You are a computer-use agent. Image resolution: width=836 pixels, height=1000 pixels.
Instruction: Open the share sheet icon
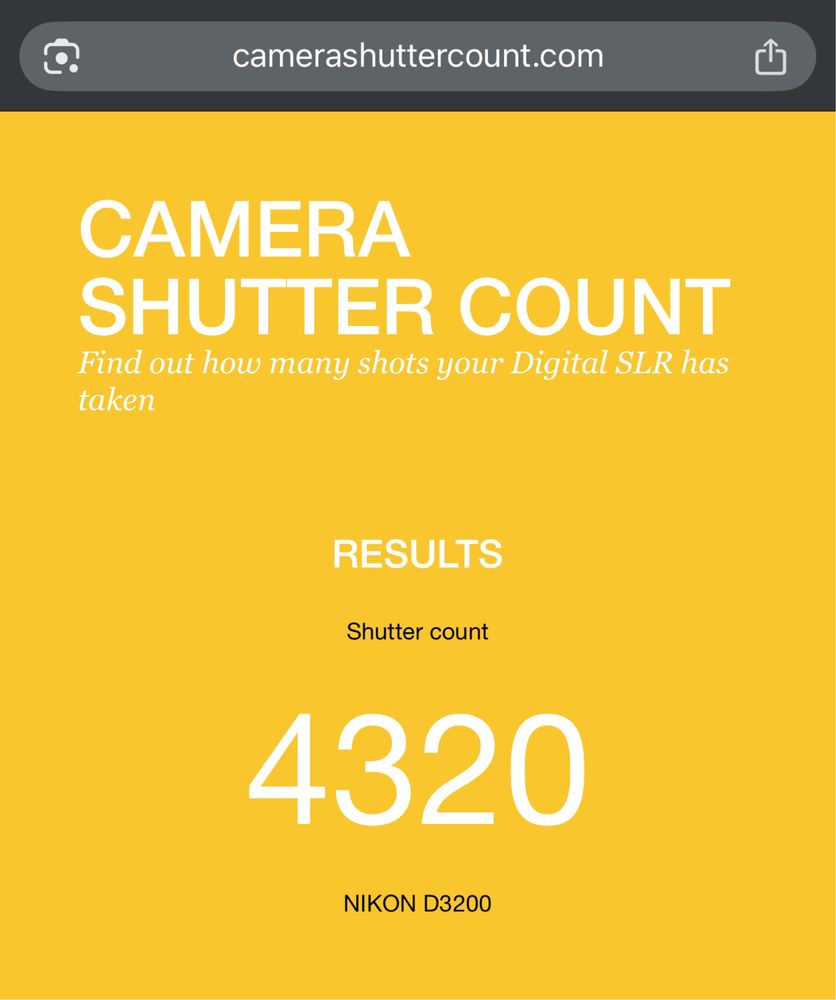770,56
